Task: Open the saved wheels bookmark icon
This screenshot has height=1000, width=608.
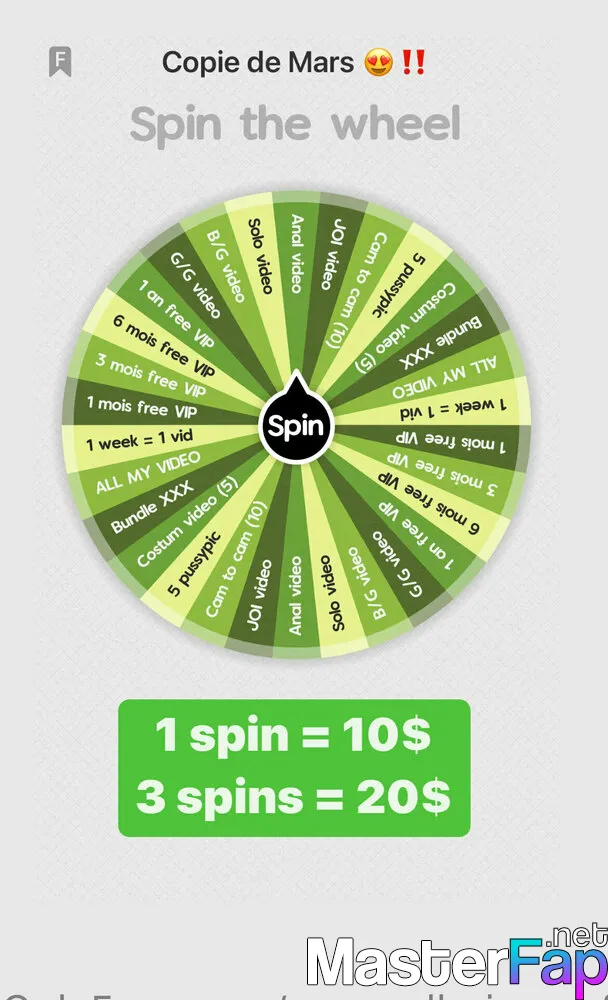Action: pyautogui.click(x=60, y=62)
